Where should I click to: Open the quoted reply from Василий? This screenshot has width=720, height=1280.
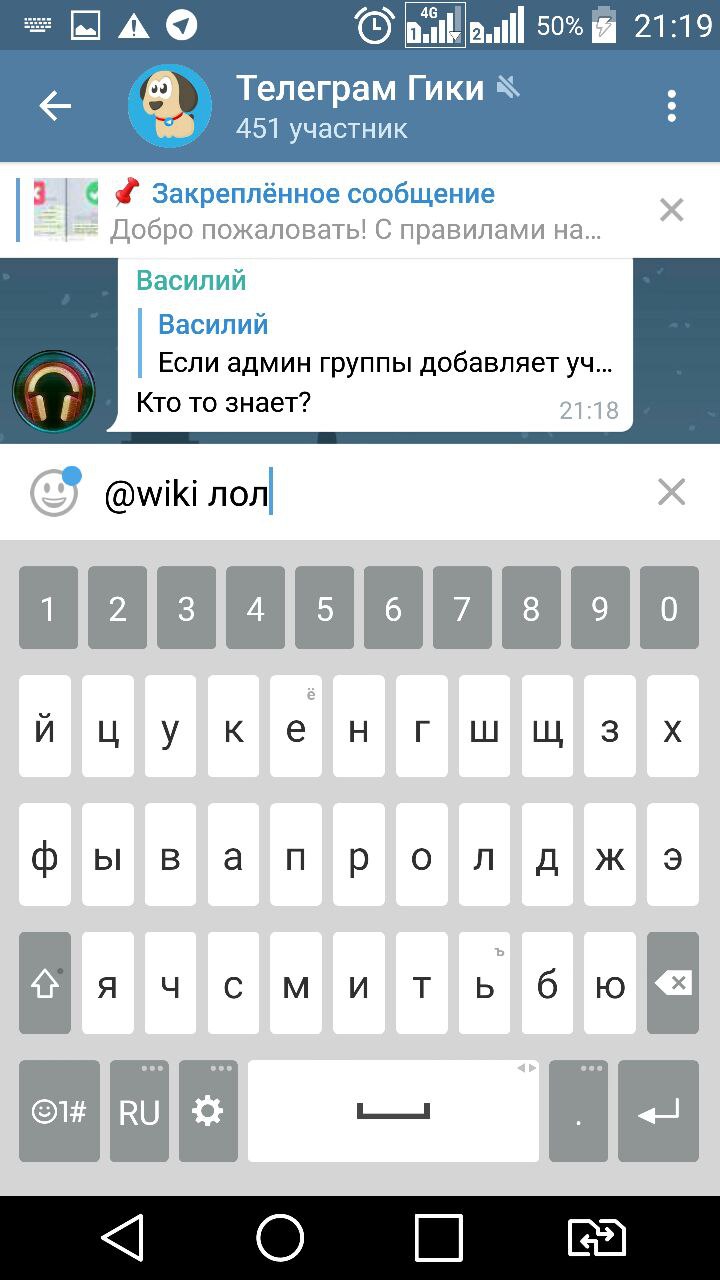click(383, 343)
